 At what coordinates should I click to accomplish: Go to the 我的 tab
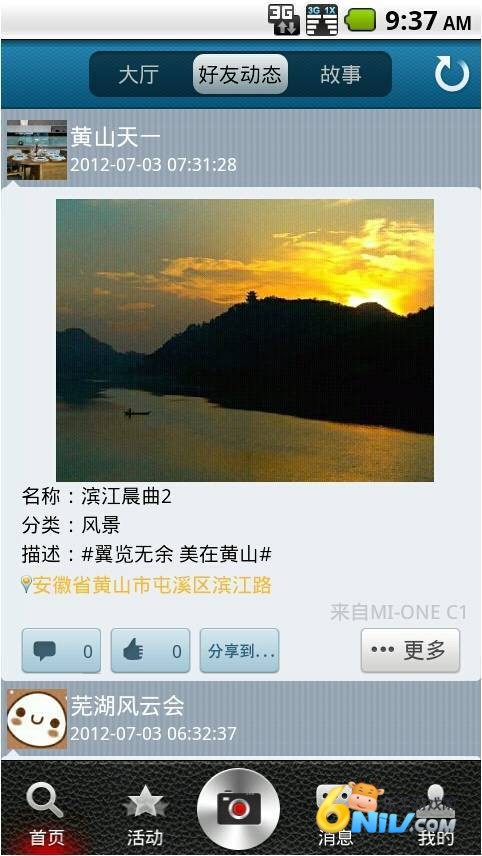click(436, 815)
